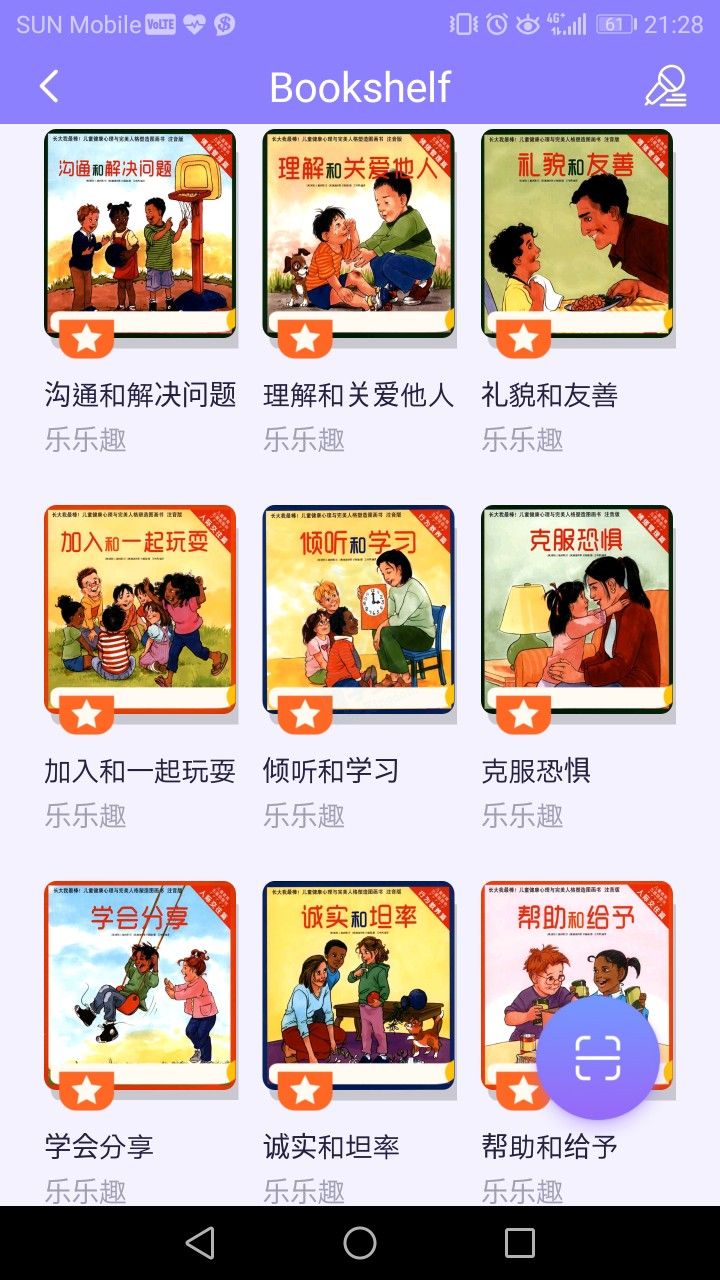
Task: Open the book 加入和一起玩耍
Action: point(140,608)
